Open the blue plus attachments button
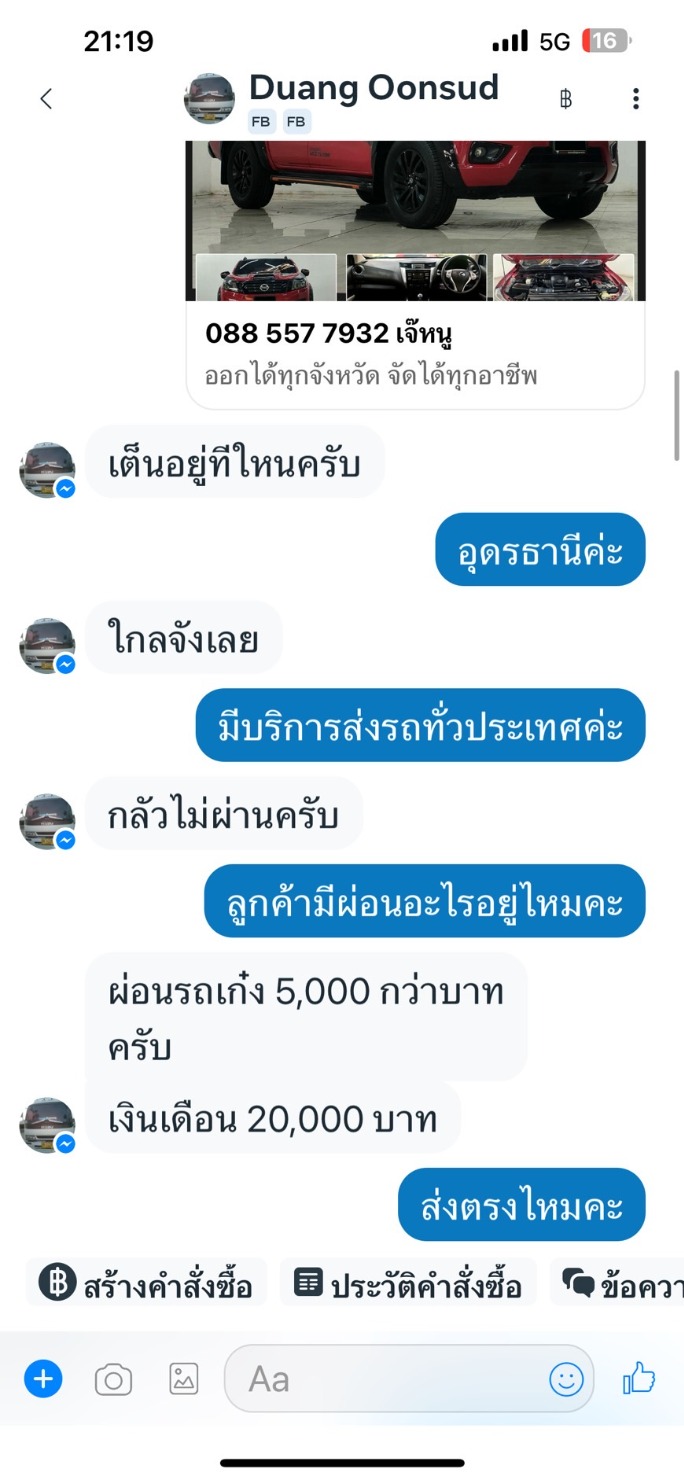Viewport: 684px width, 1480px height. (43, 1380)
